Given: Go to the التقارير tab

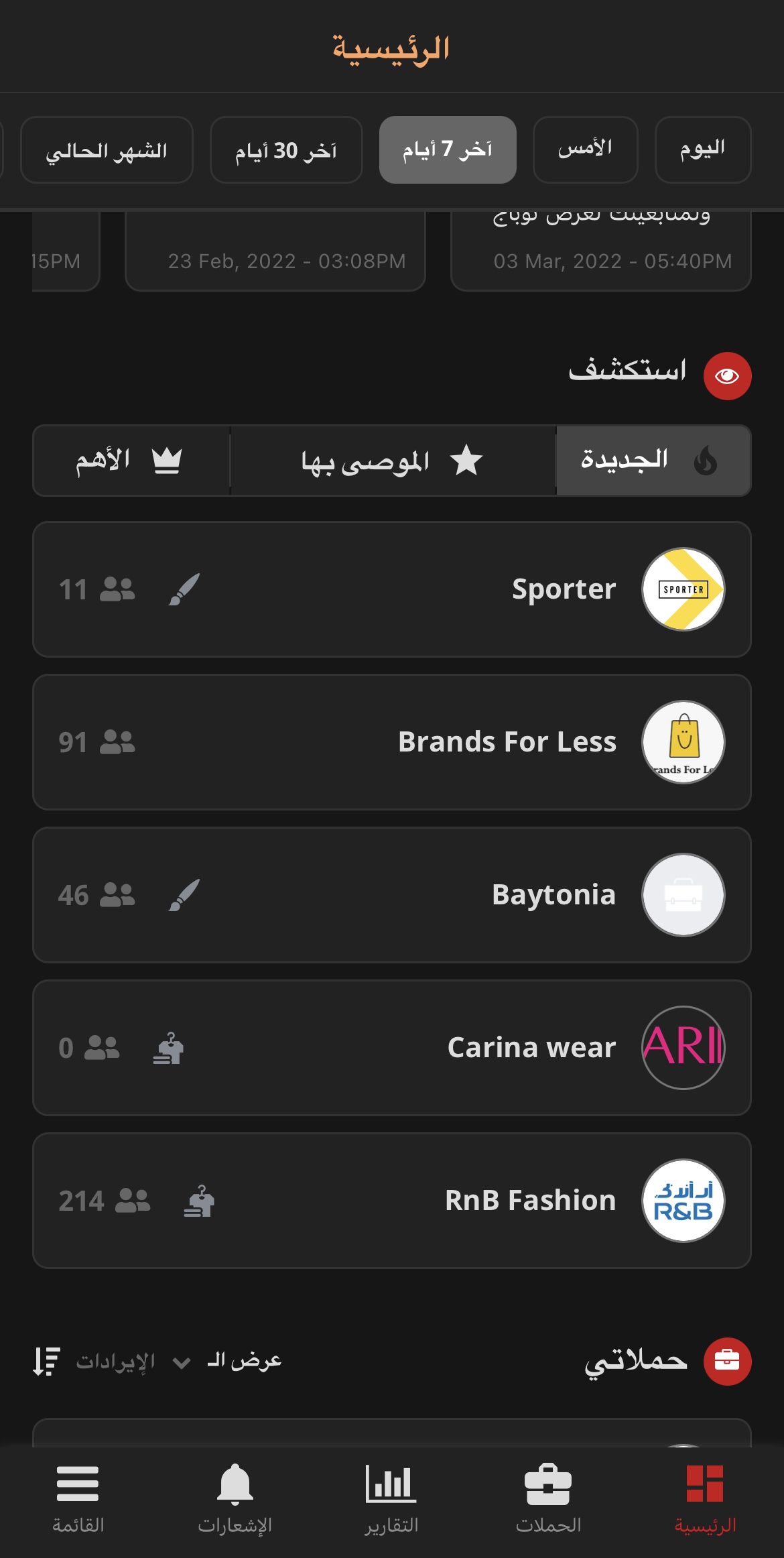Looking at the screenshot, I should click(391, 1499).
